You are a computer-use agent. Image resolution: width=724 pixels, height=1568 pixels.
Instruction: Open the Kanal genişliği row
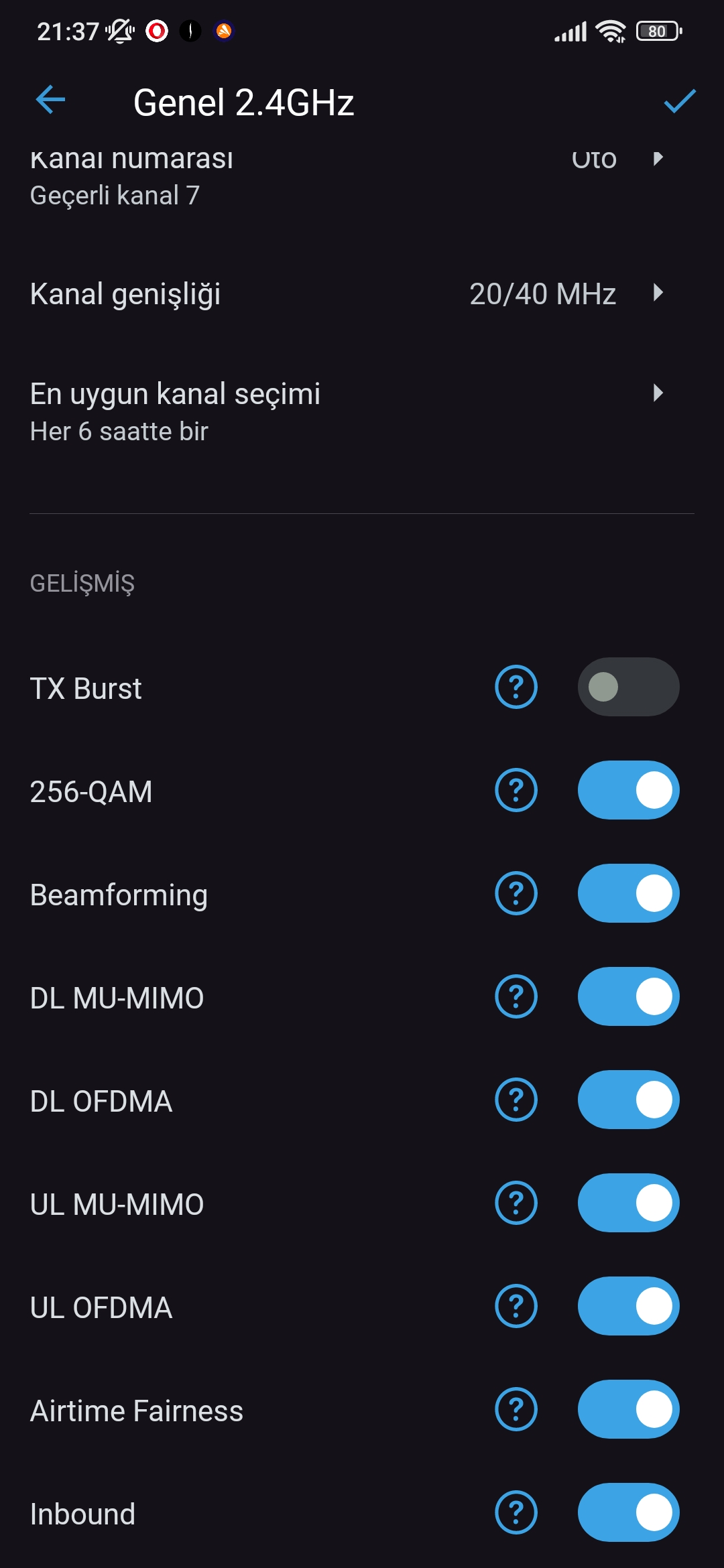(362, 293)
